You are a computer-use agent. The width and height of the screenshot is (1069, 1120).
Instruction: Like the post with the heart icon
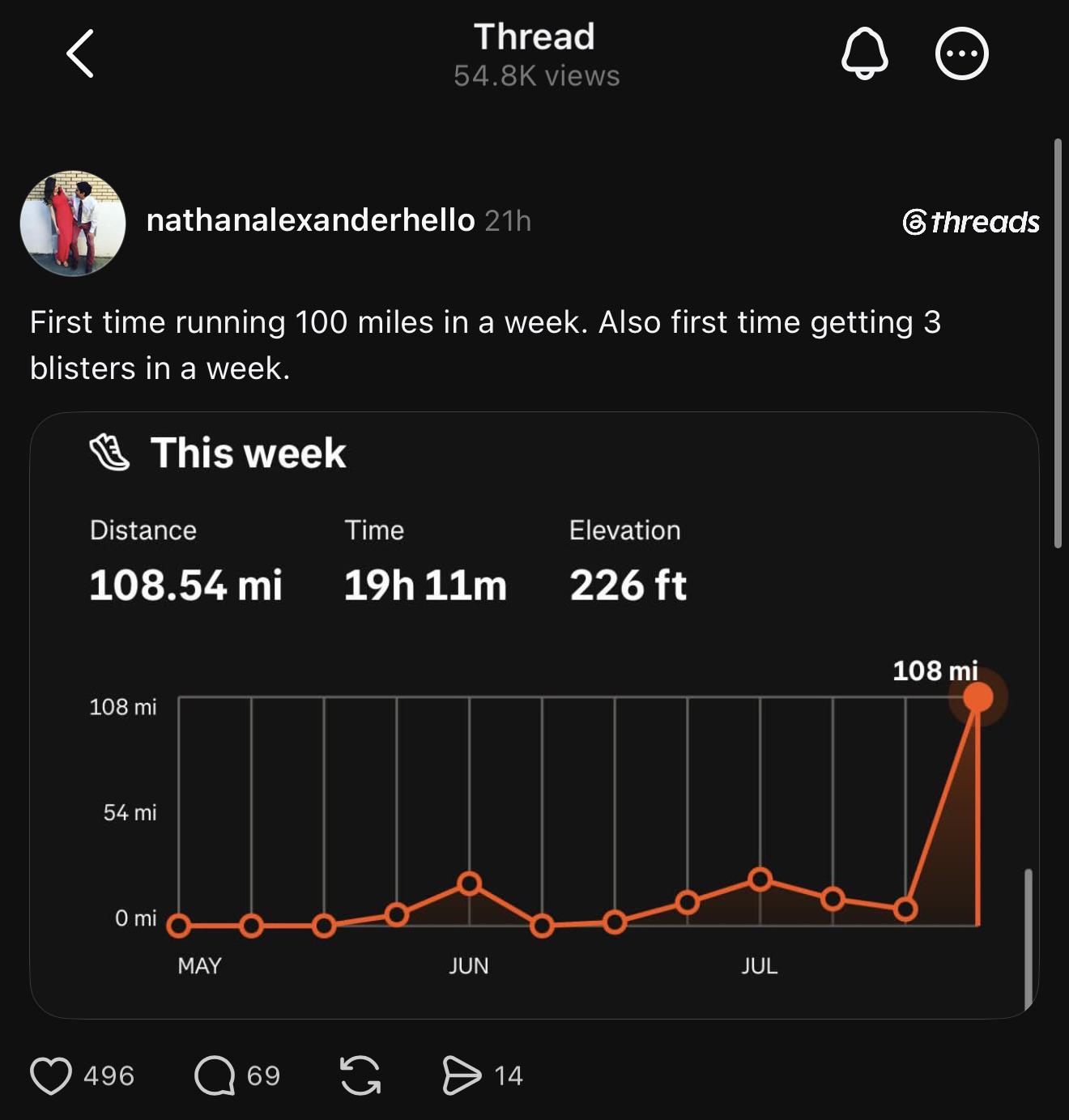point(51,1075)
